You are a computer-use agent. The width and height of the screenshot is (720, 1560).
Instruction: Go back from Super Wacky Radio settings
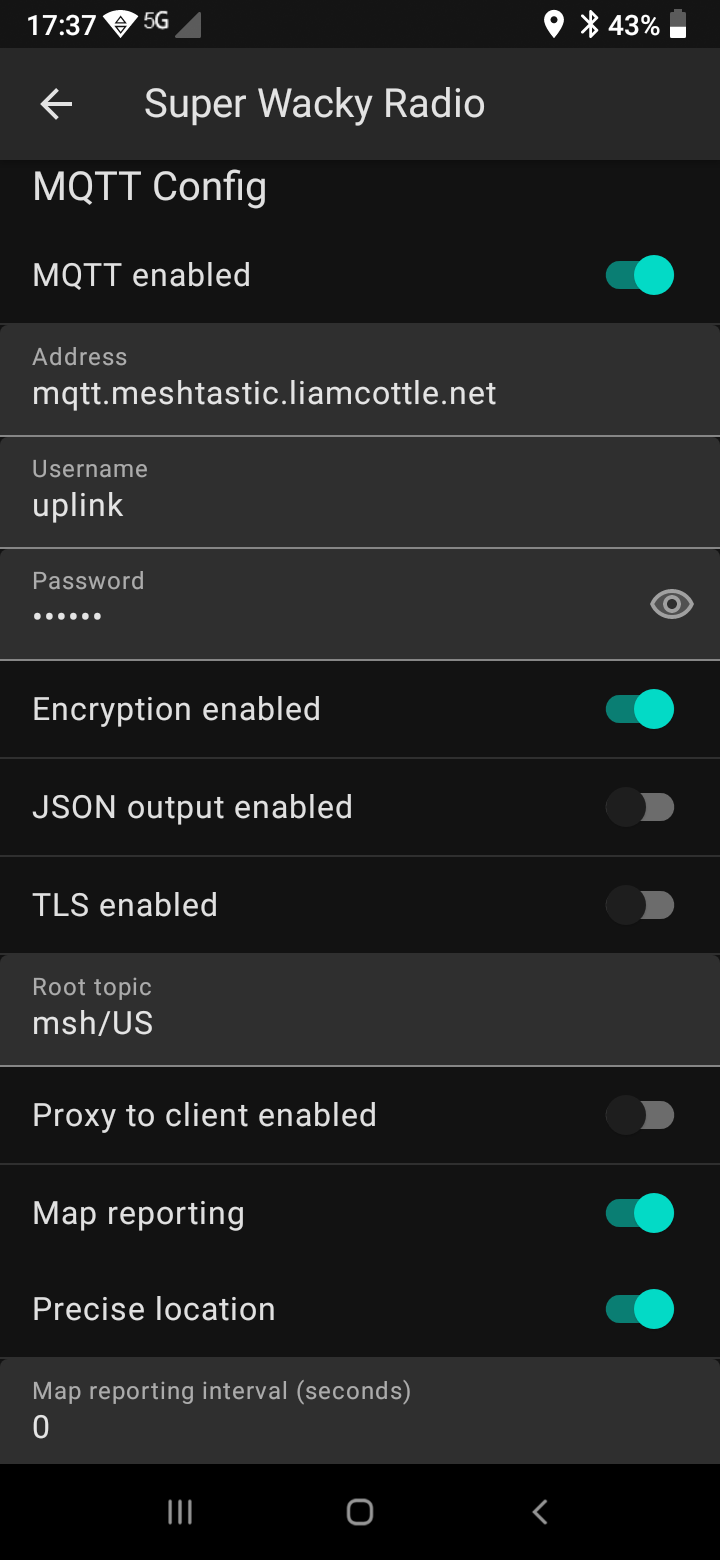coord(56,104)
